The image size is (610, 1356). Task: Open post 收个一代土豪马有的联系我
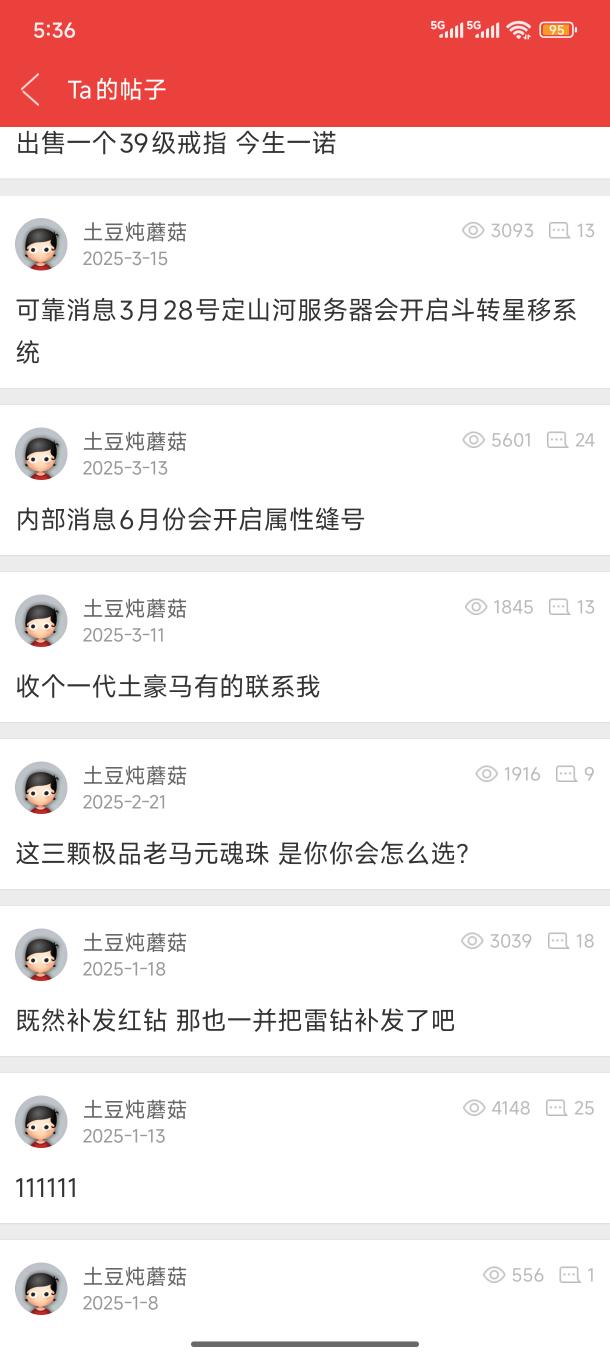168,686
